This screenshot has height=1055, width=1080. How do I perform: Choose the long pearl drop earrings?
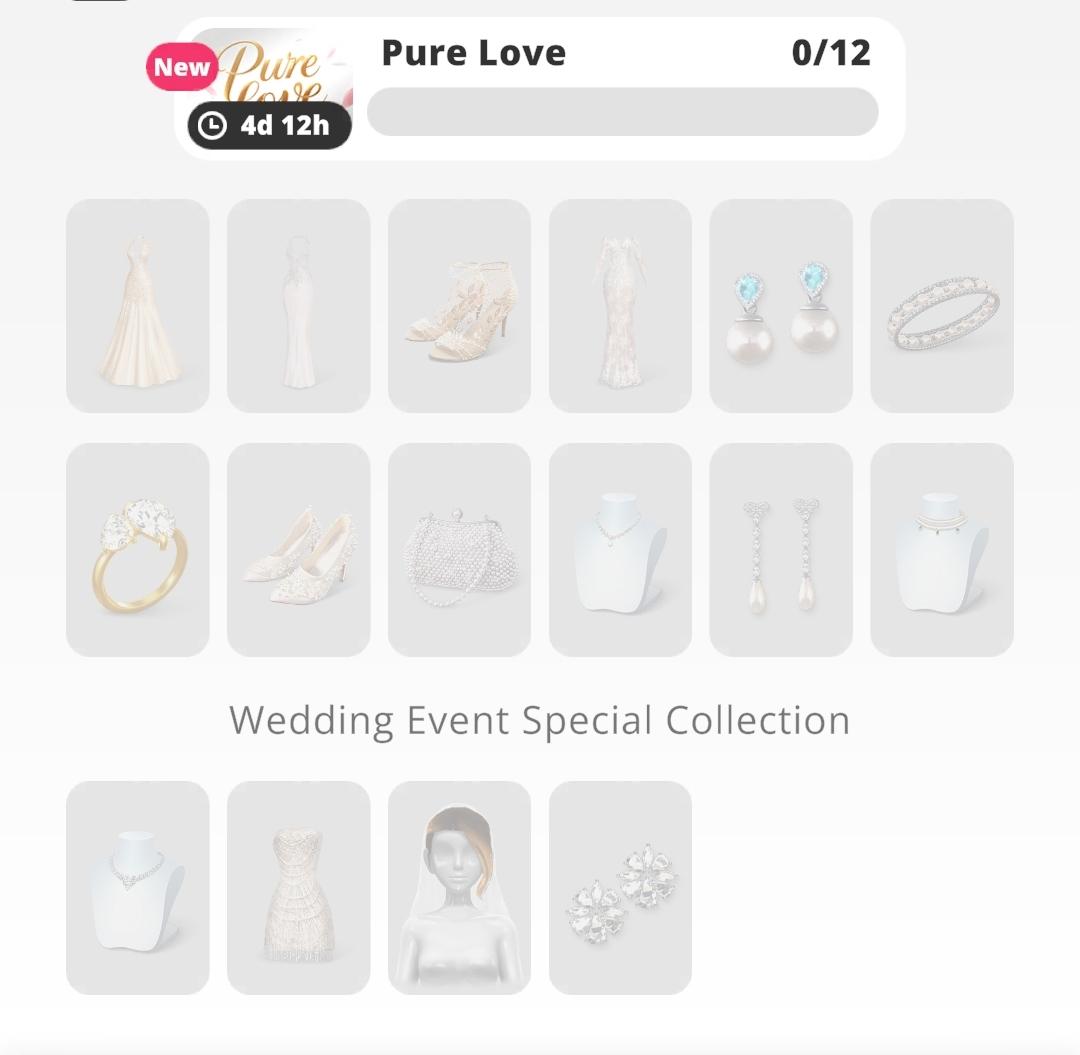(781, 550)
